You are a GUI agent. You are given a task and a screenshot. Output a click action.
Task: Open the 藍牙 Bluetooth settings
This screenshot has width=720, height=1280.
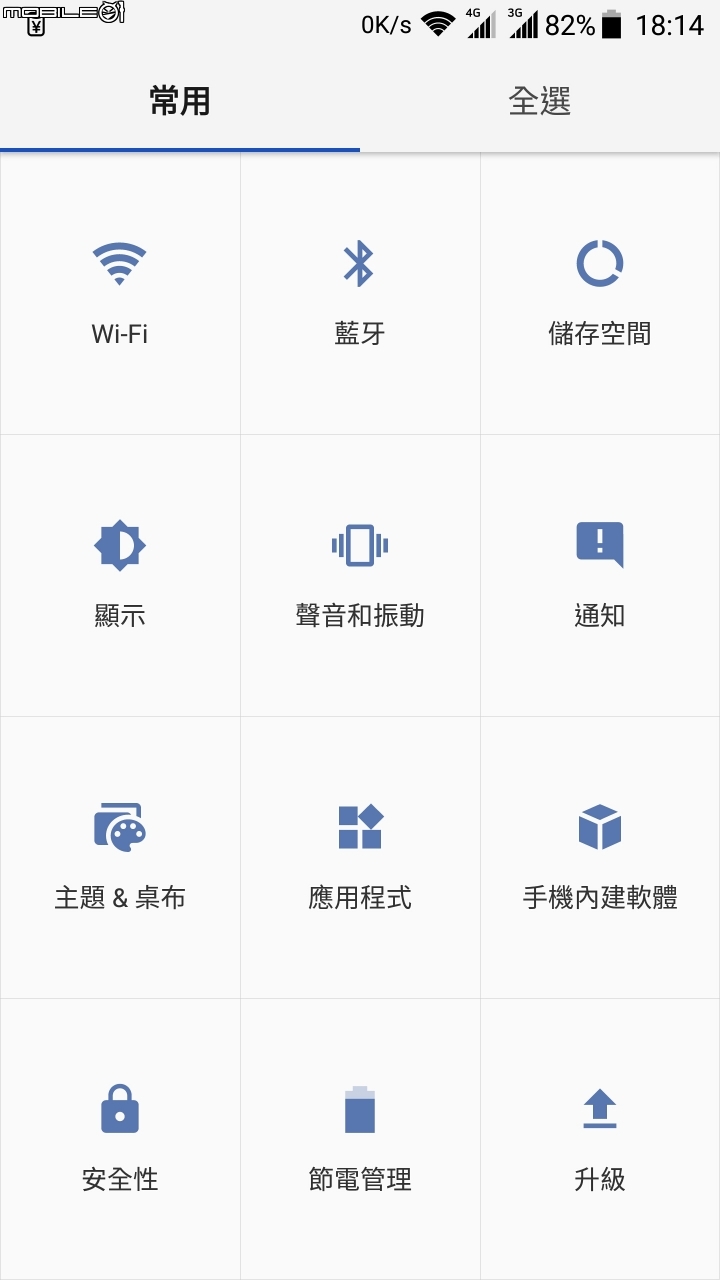[x=360, y=294]
